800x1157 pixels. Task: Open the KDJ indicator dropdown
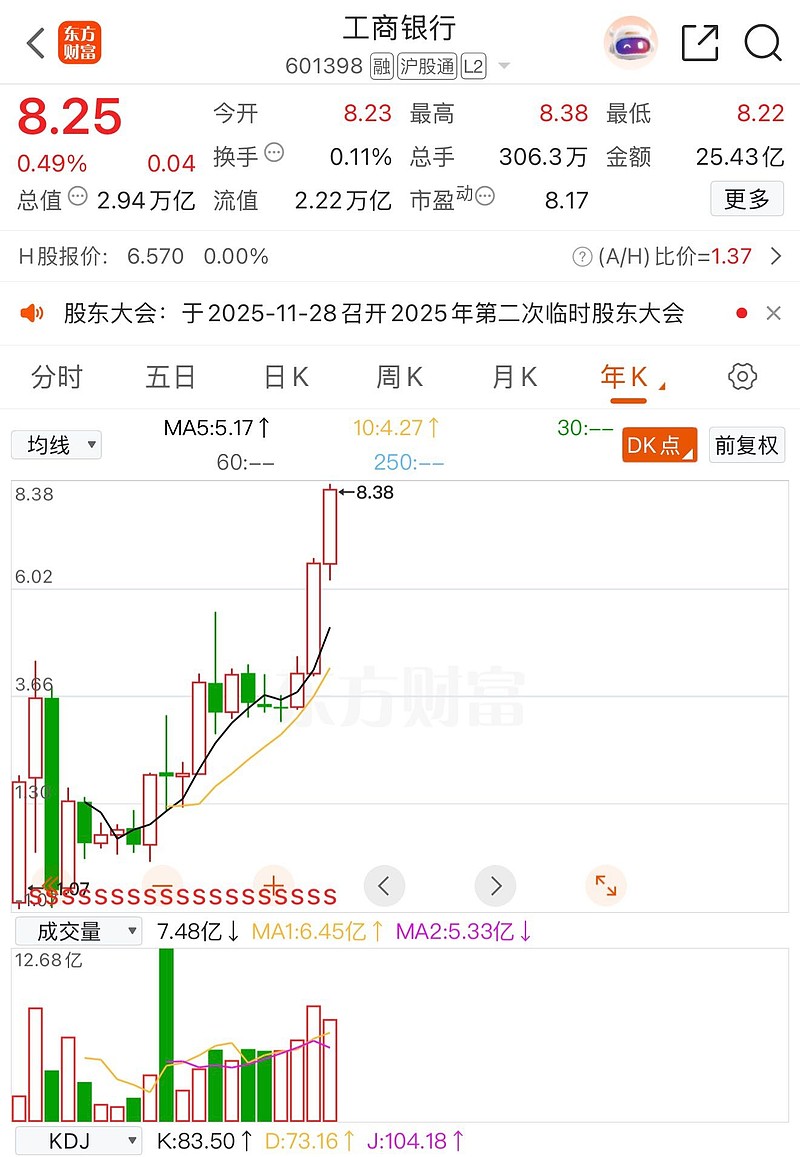coord(79,1140)
